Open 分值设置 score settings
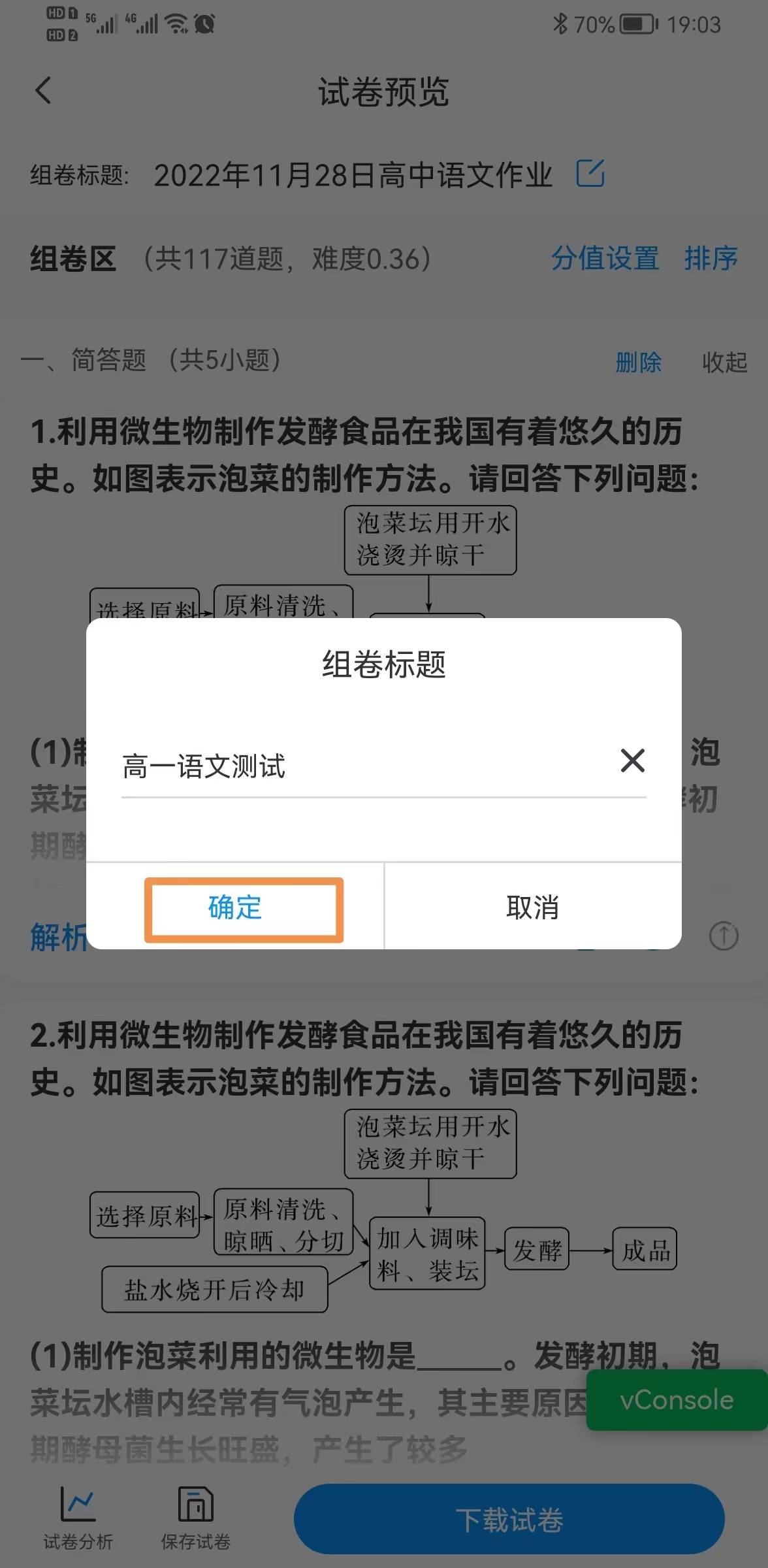The width and height of the screenshot is (768, 1568). click(x=605, y=258)
